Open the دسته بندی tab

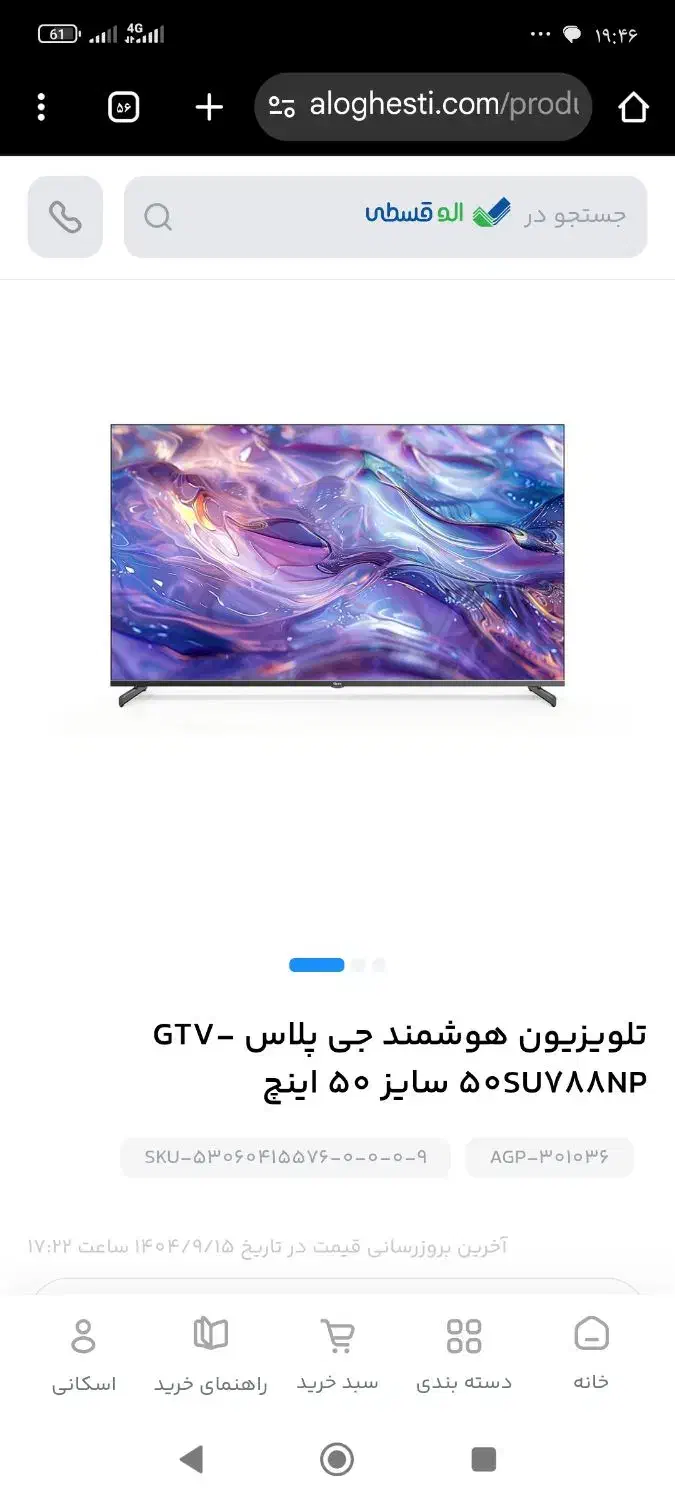tap(464, 1353)
